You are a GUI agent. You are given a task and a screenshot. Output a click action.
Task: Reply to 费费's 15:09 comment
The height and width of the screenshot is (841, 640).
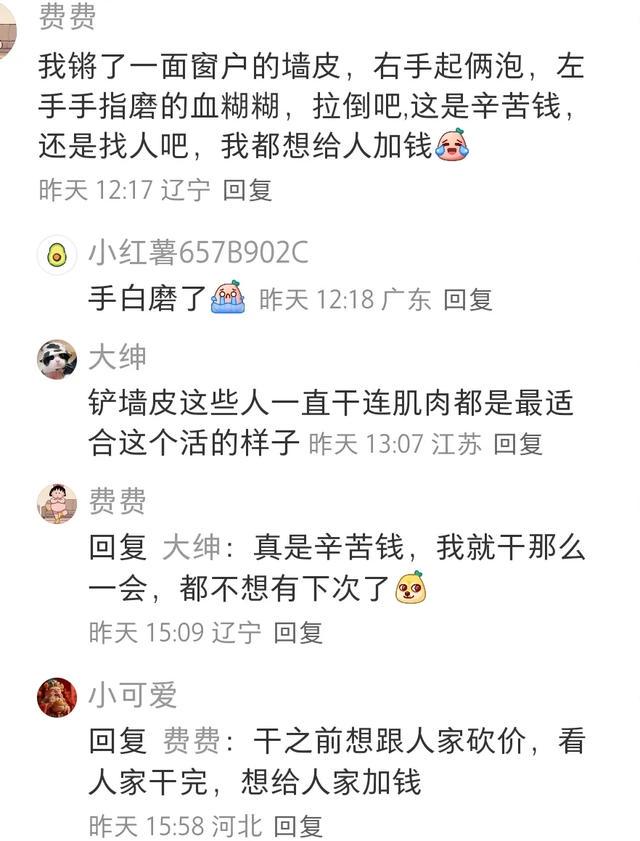(298, 632)
